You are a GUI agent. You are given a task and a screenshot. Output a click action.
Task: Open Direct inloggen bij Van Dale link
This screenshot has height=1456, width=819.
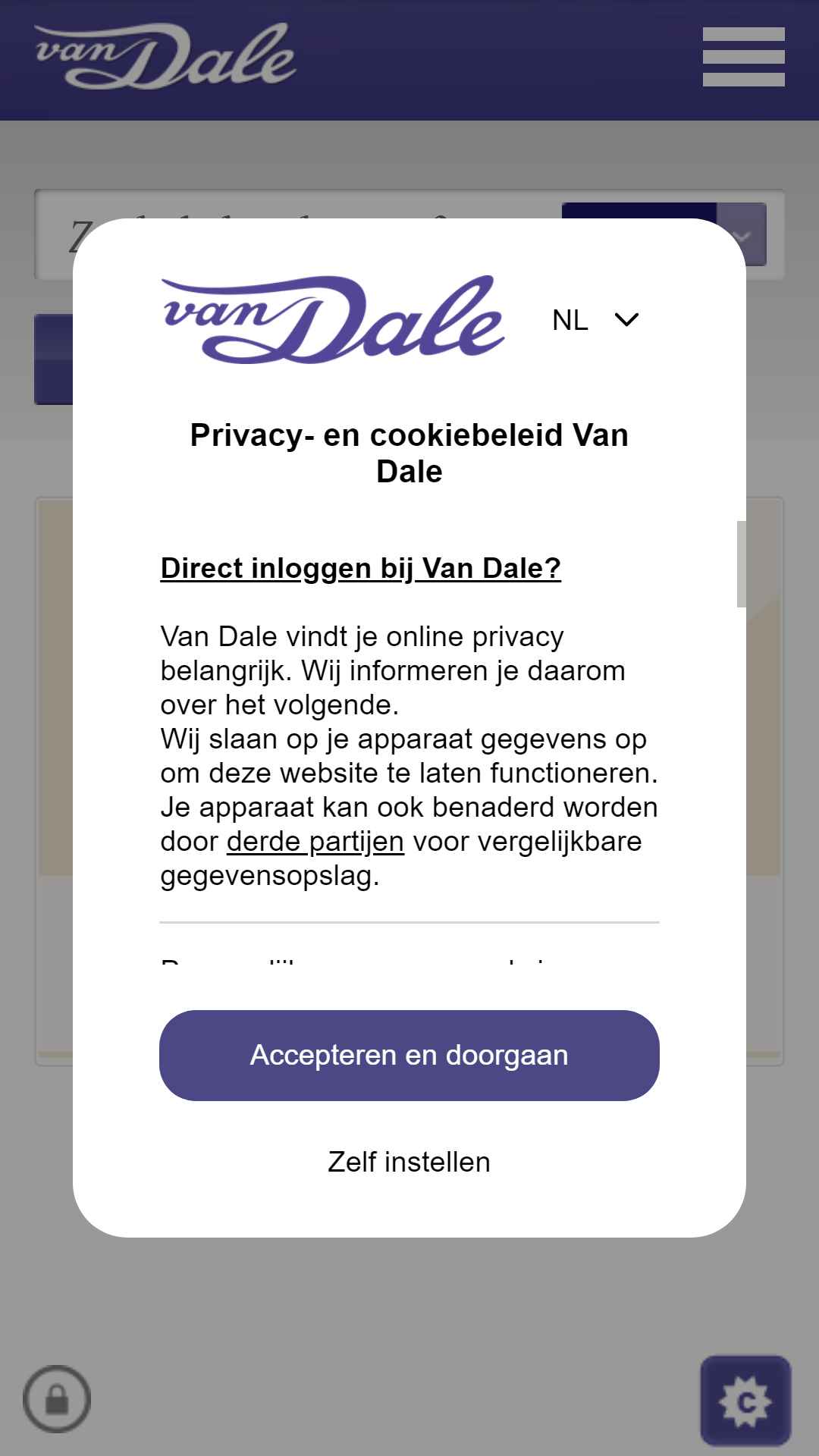pos(361,568)
